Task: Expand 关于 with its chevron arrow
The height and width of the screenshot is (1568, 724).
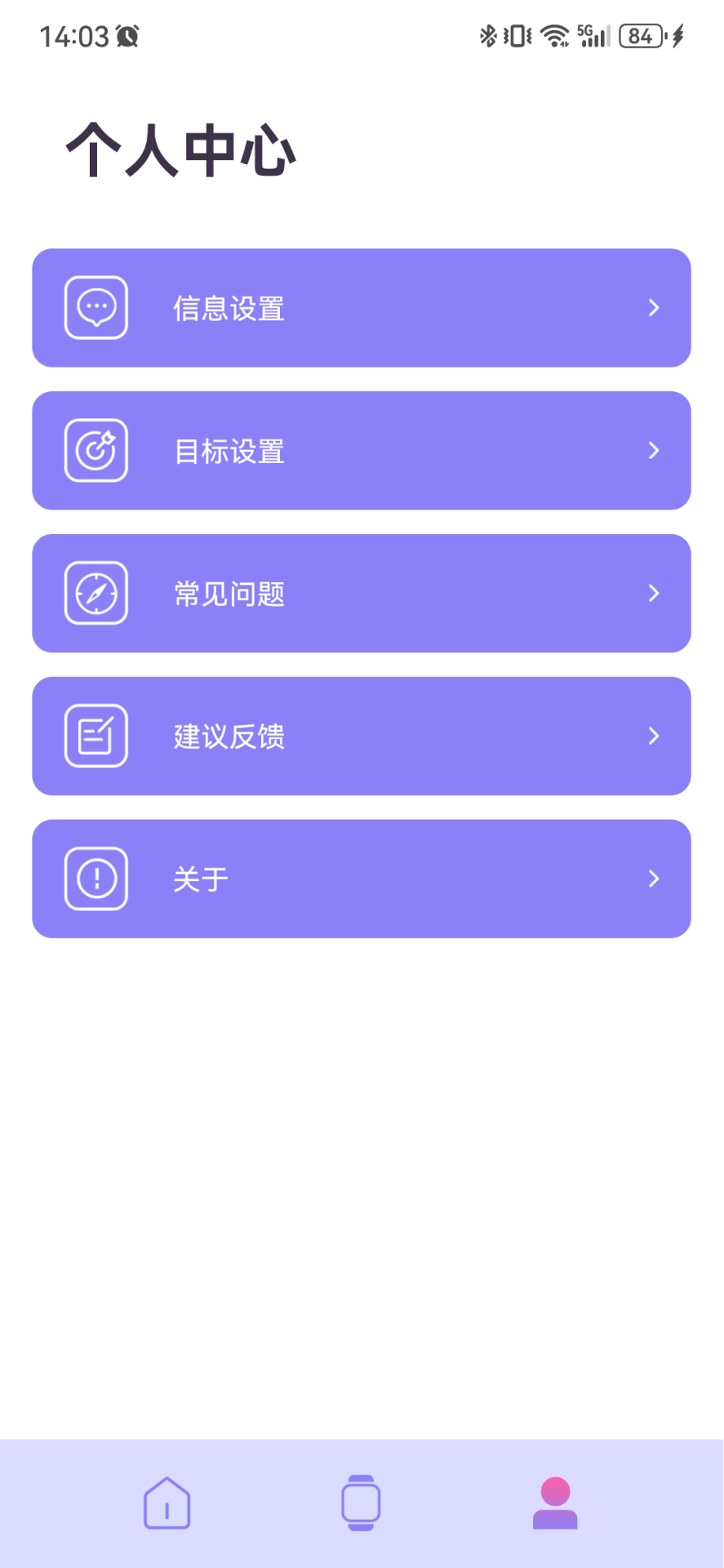Action: (x=653, y=878)
